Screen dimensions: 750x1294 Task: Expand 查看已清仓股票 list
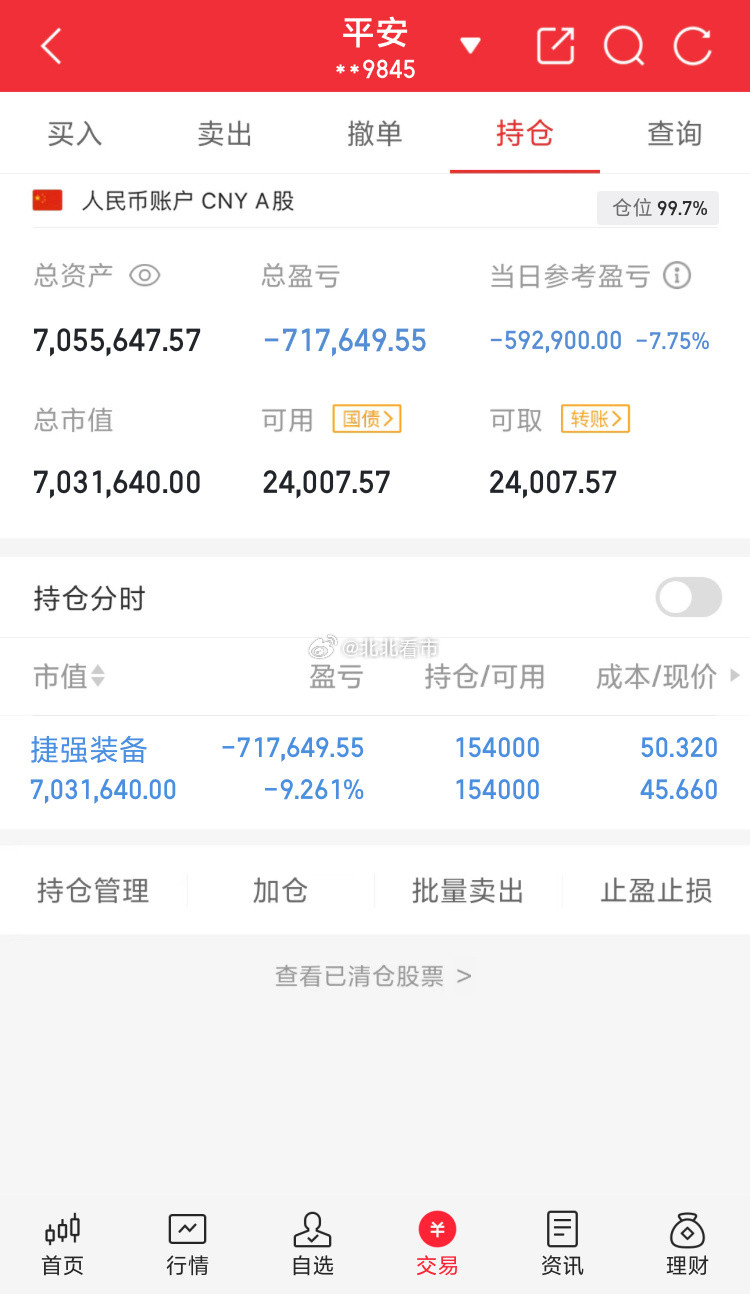[x=374, y=975]
